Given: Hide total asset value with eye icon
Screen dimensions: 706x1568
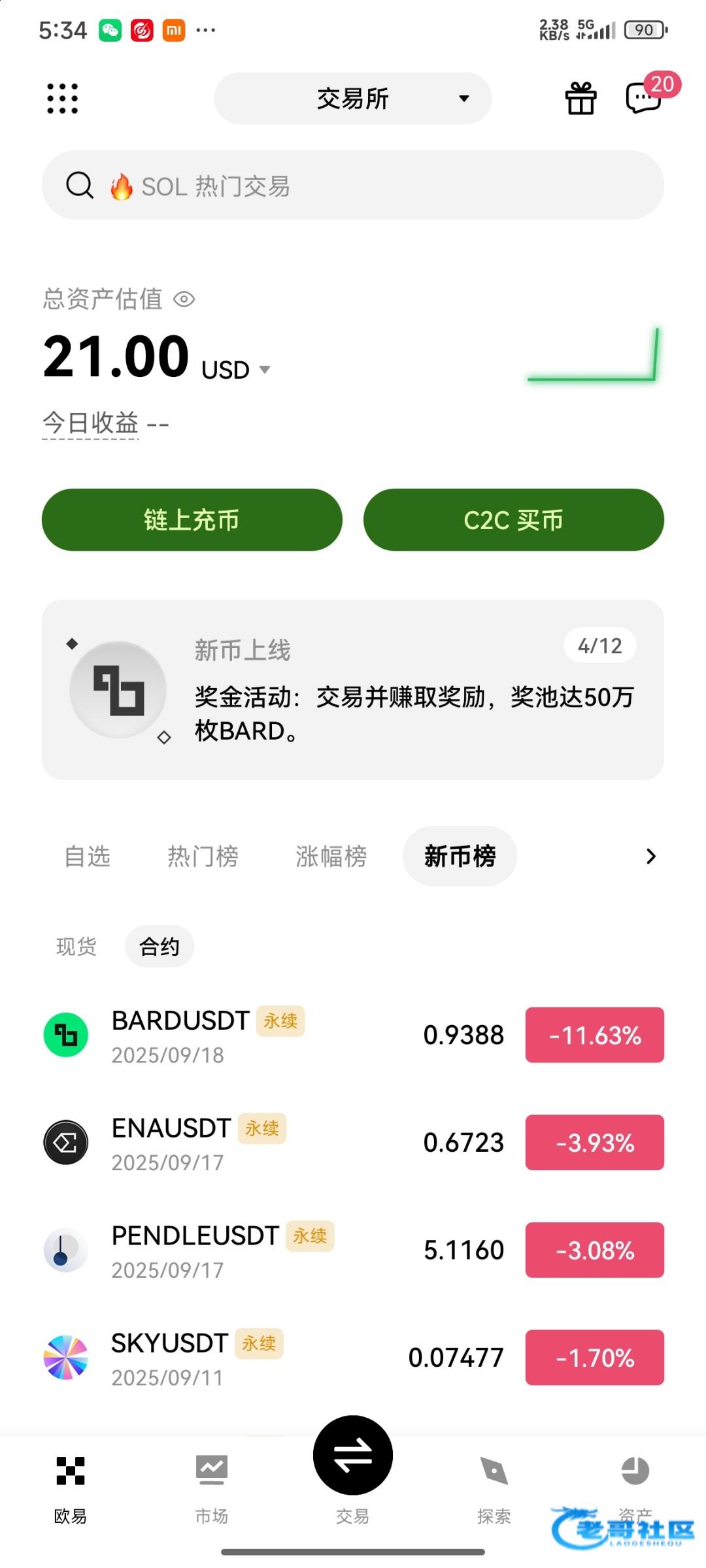Looking at the screenshot, I should [x=184, y=299].
